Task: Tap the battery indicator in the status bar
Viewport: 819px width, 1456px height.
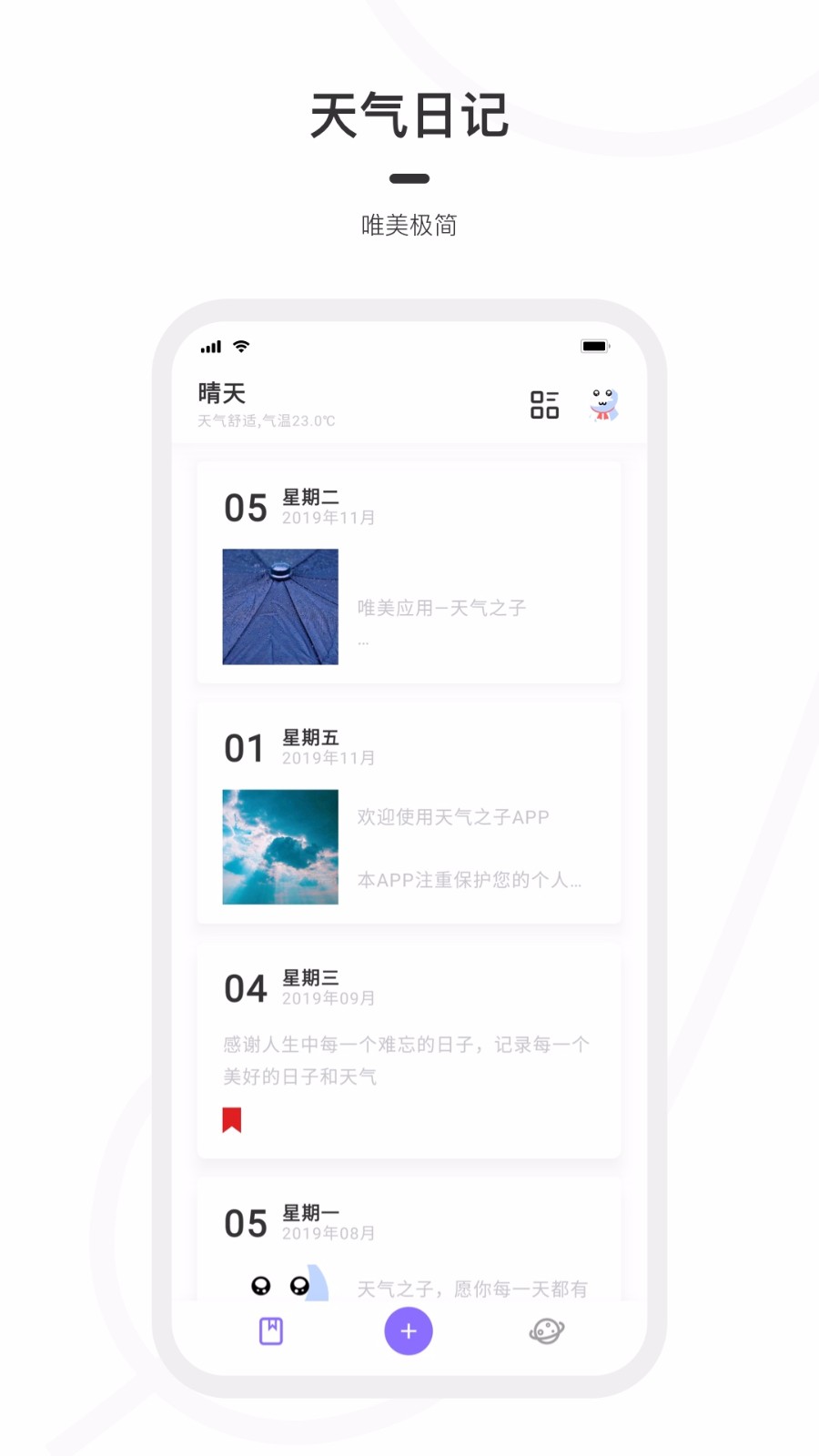Action: click(596, 346)
